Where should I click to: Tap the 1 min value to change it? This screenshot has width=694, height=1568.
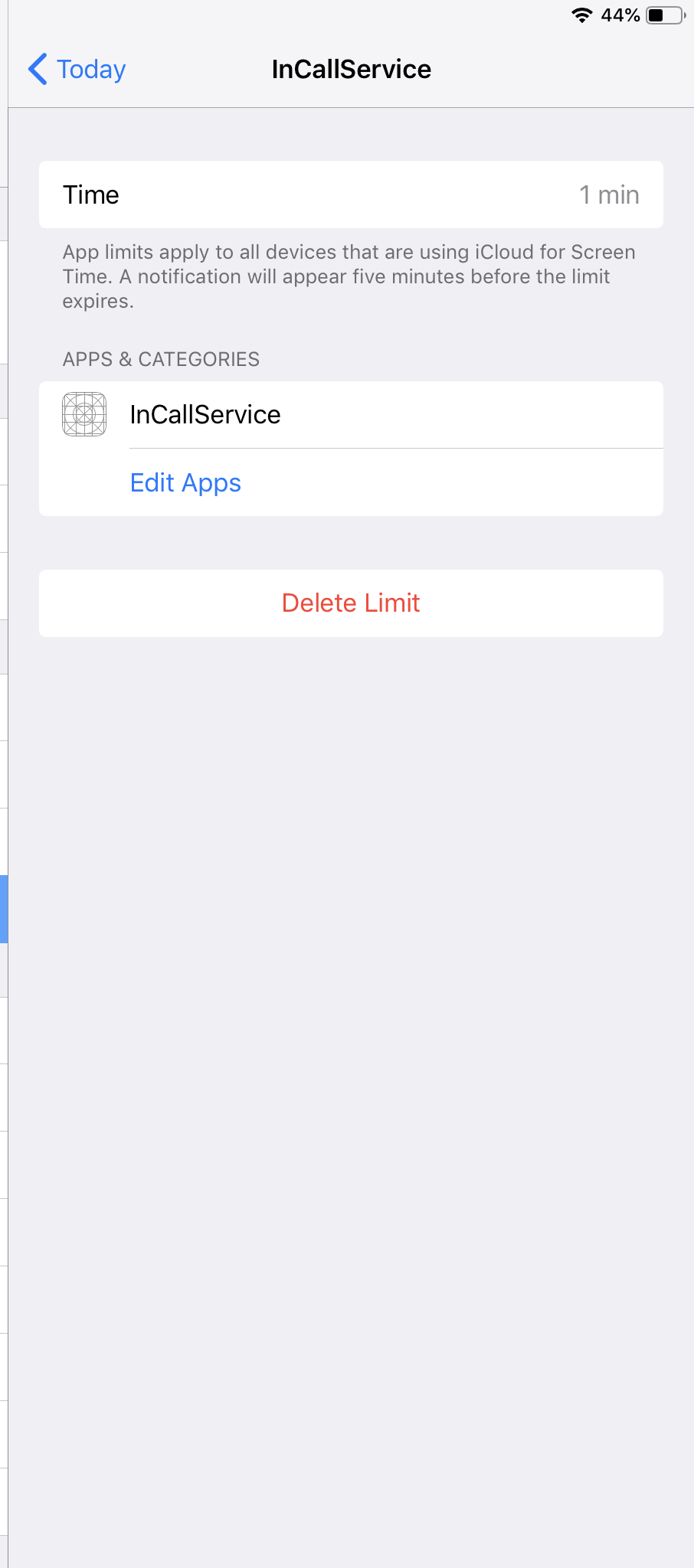pos(609,194)
